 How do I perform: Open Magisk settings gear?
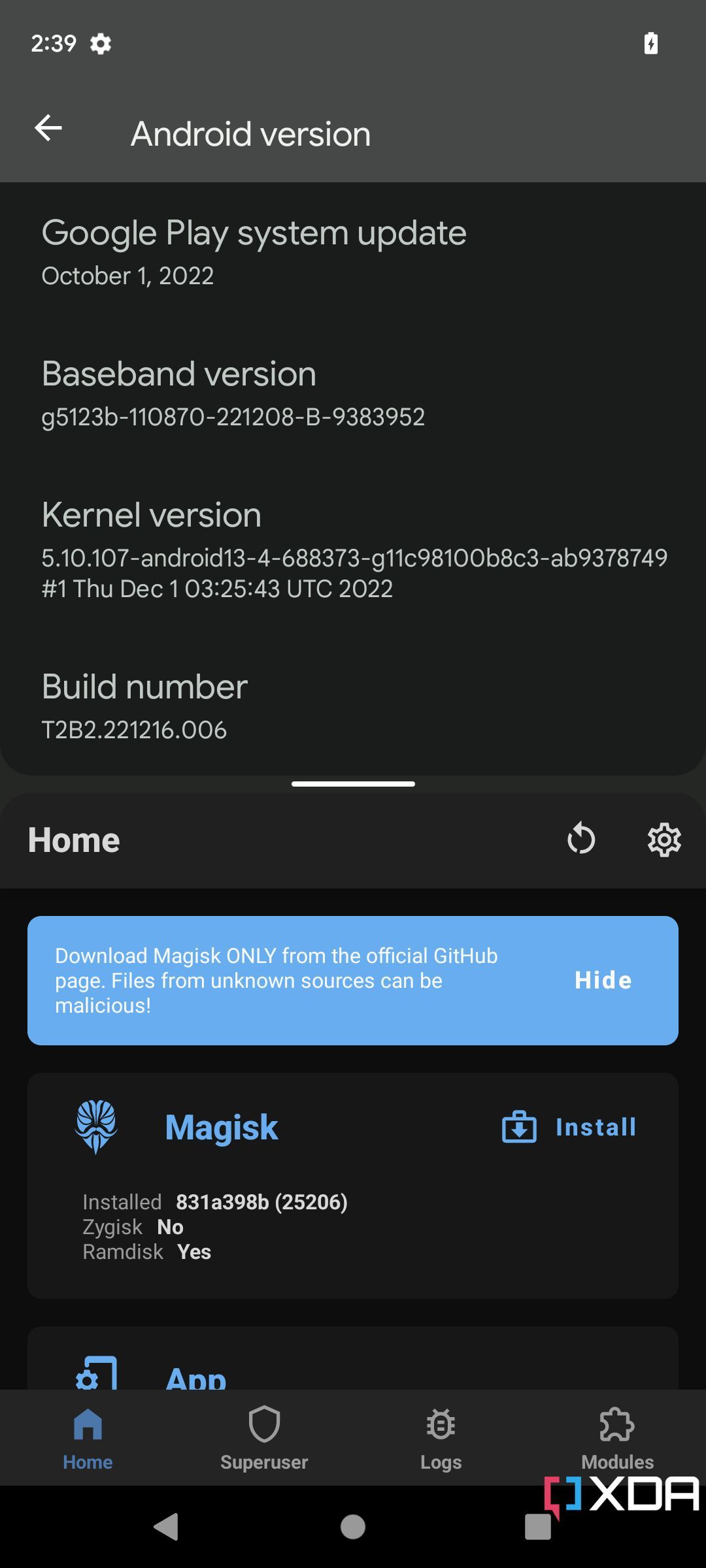click(x=664, y=840)
